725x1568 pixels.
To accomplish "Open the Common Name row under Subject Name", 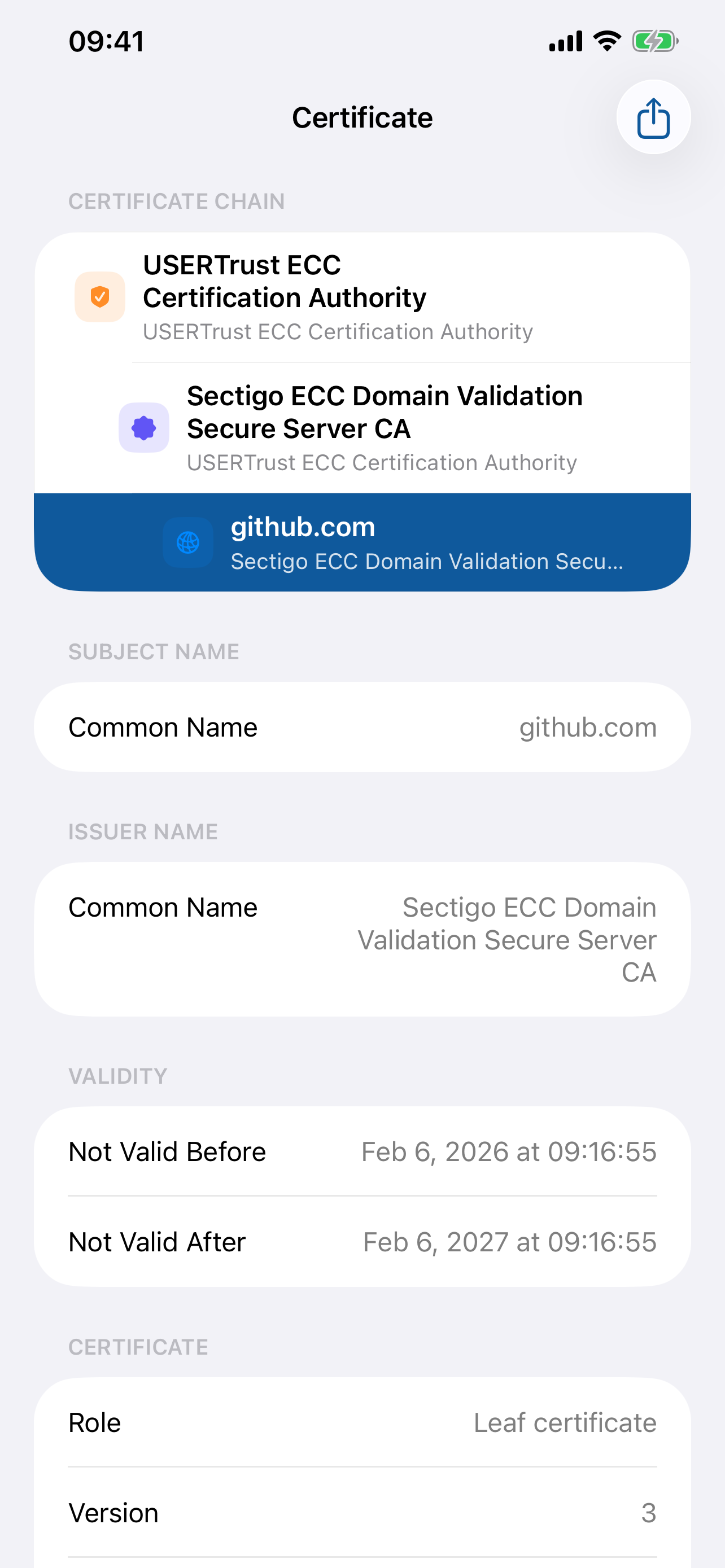I will tap(363, 726).
